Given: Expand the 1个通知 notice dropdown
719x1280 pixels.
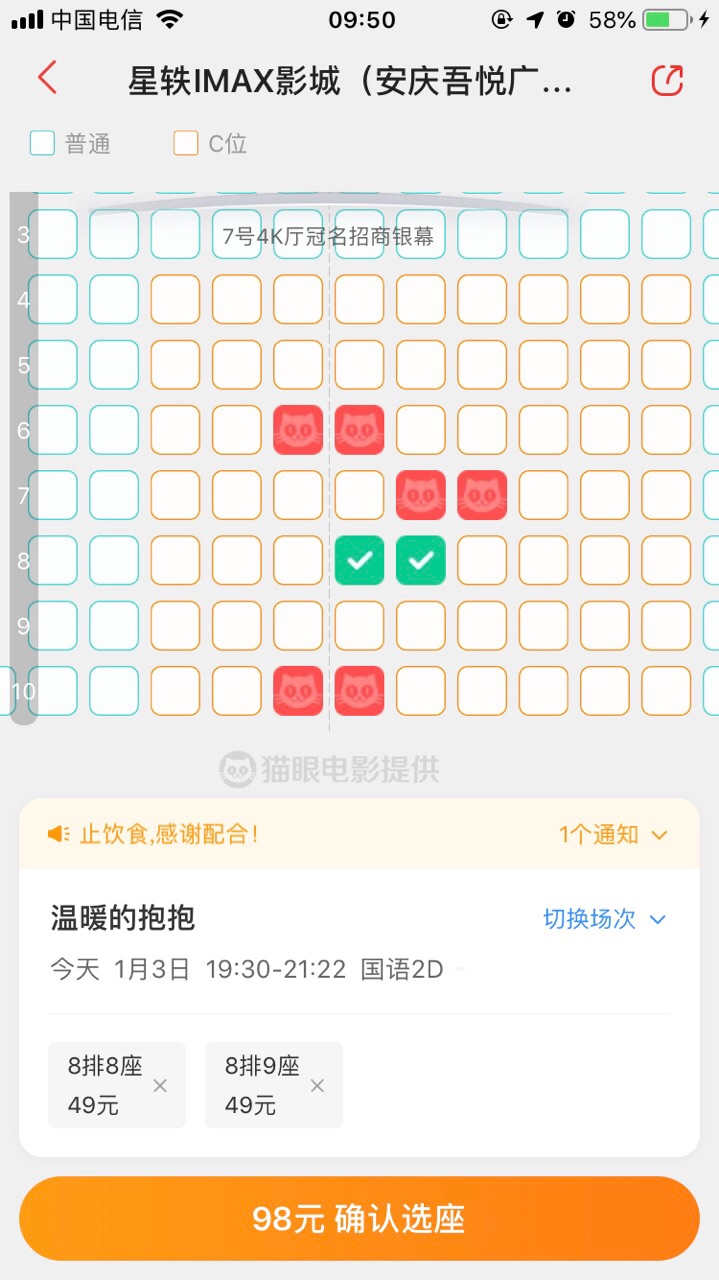Looking at the screenshot, I should coord(612,834).
